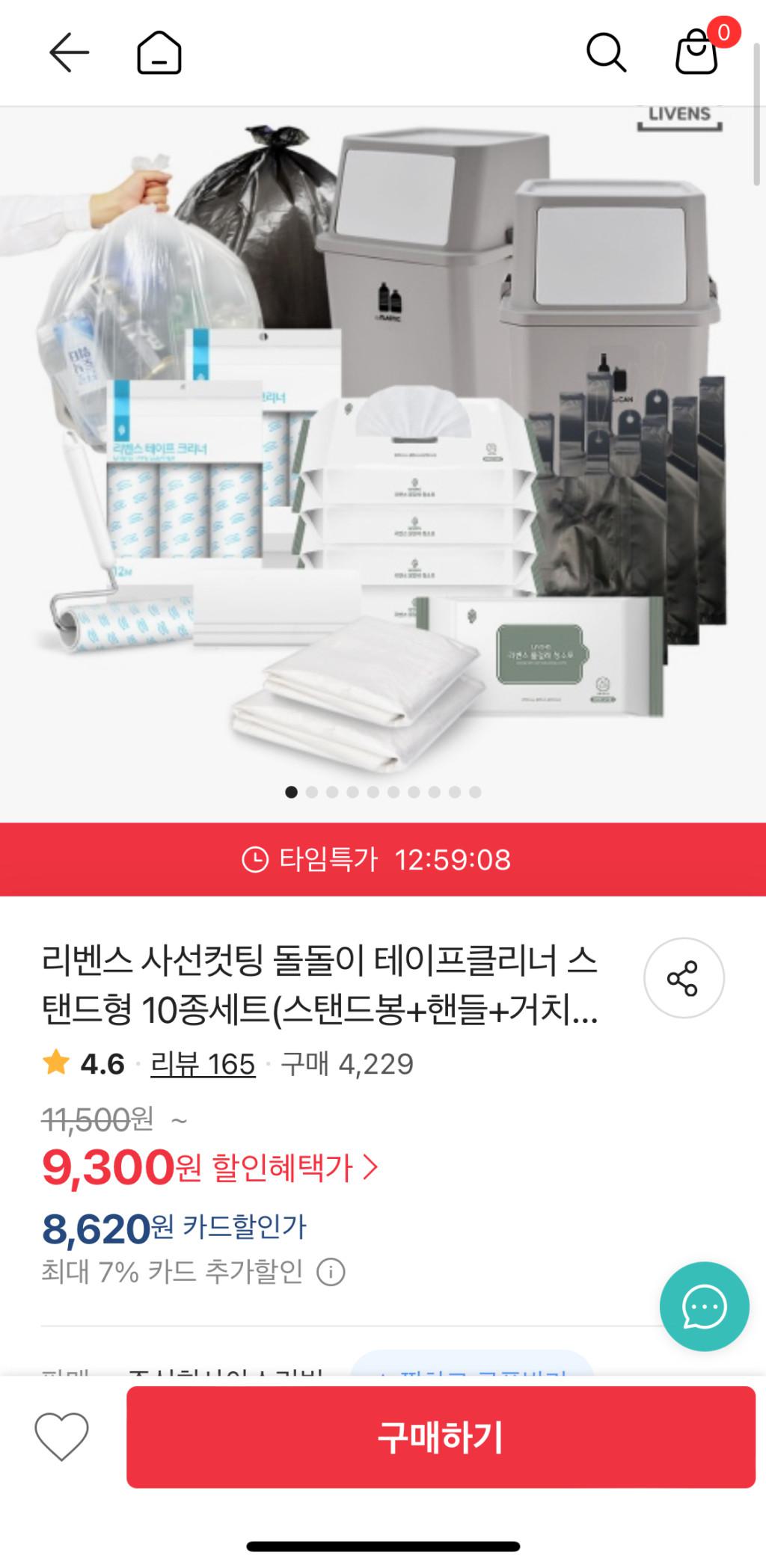
Task: Add product to wishlist heart
Action: [61, 1436]
